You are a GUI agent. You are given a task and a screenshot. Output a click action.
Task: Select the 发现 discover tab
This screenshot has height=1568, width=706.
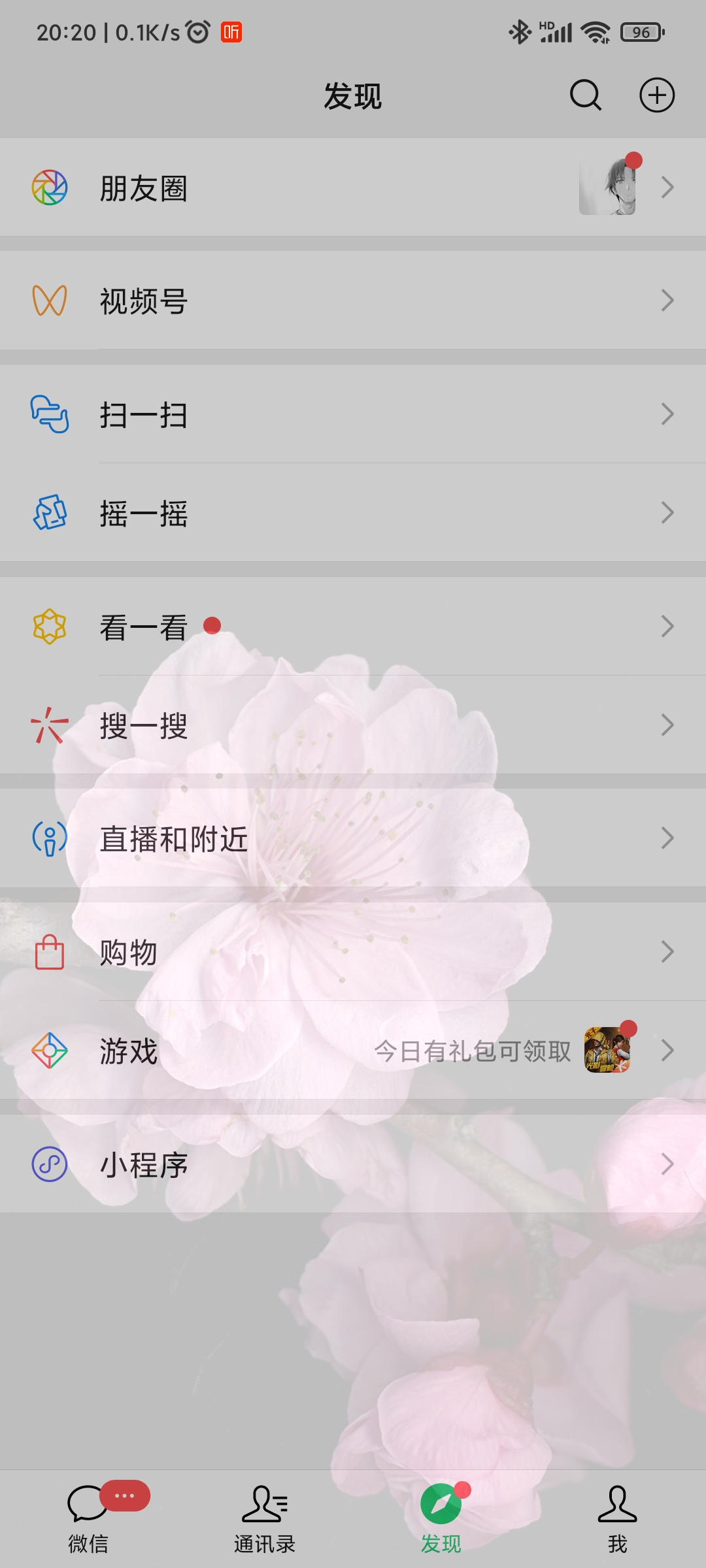pos(441,1519)
